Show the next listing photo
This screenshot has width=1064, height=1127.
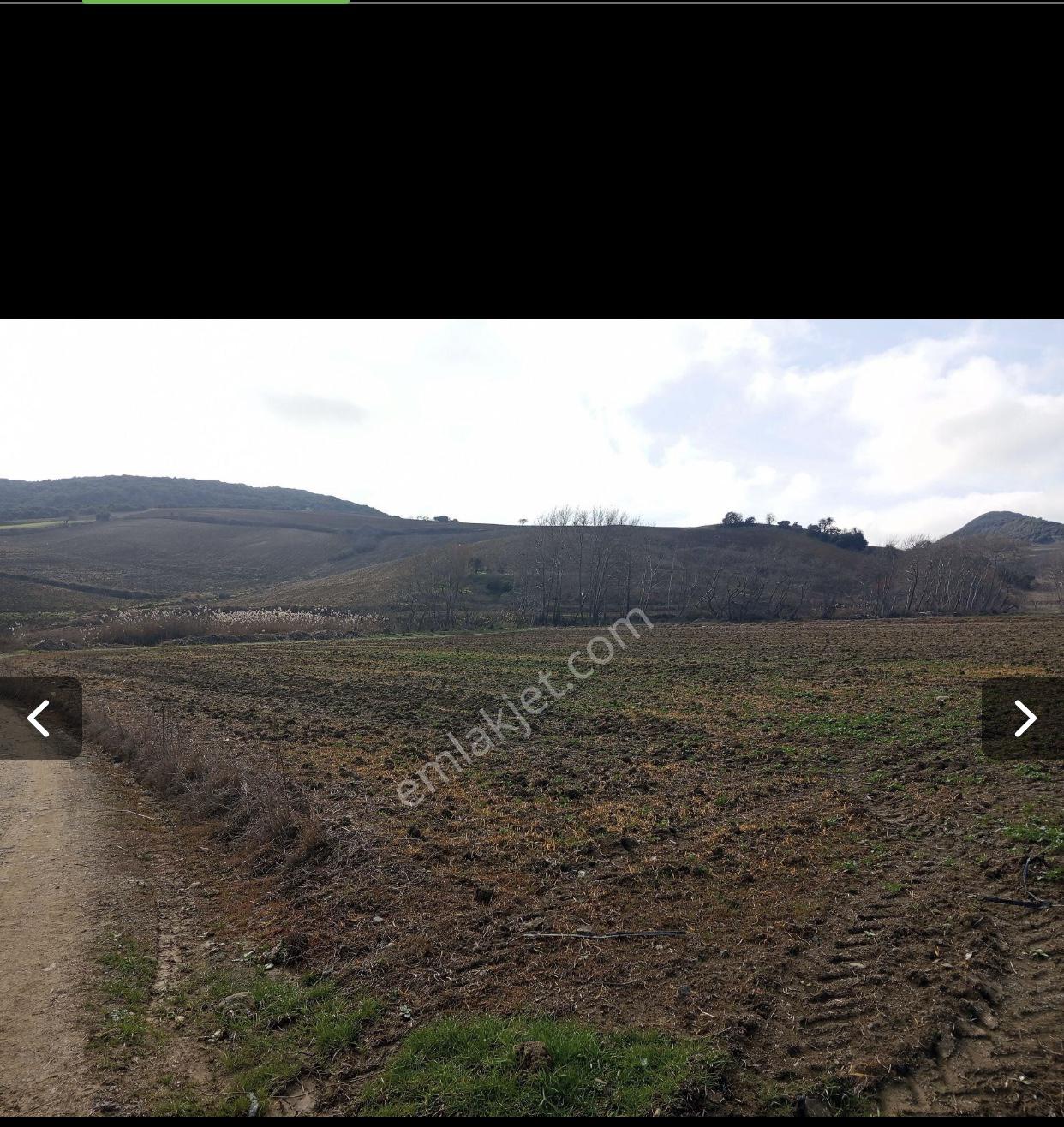pyautogui.click(x=1024, y=718)
